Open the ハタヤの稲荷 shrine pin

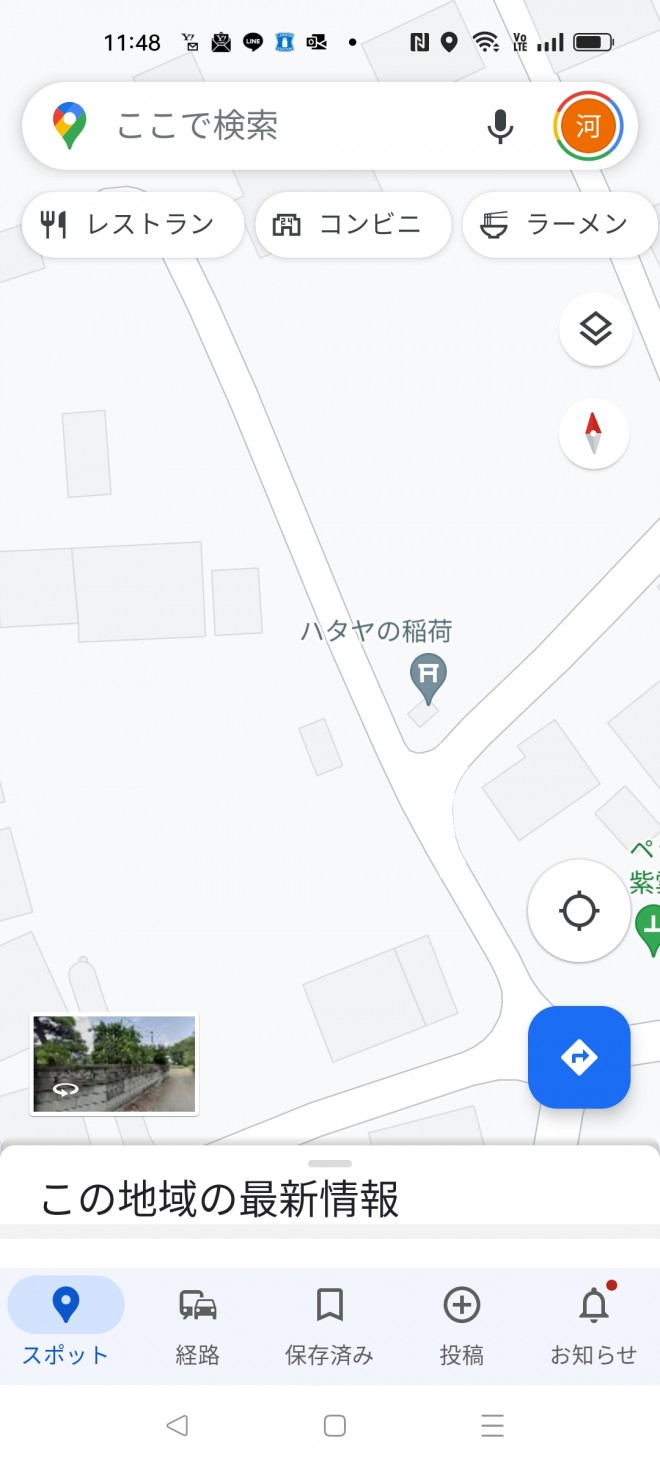(x=428, y=679)
